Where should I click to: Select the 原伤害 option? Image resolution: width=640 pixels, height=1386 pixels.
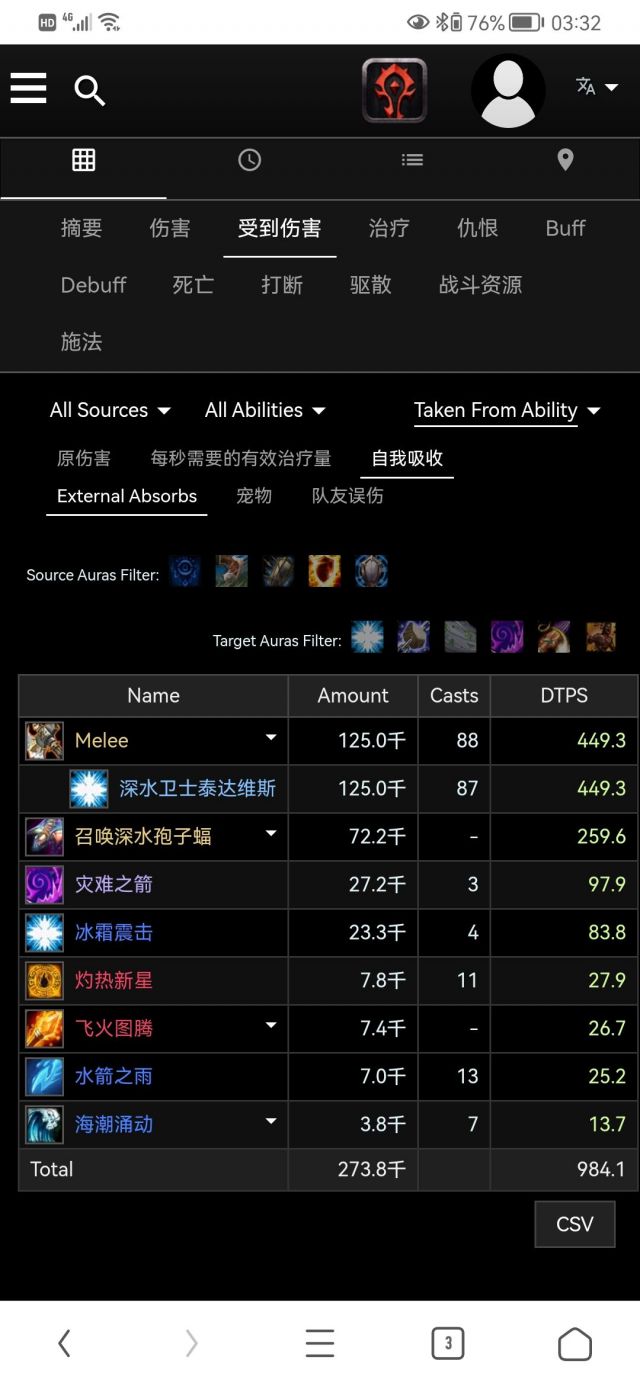(84, 459)
